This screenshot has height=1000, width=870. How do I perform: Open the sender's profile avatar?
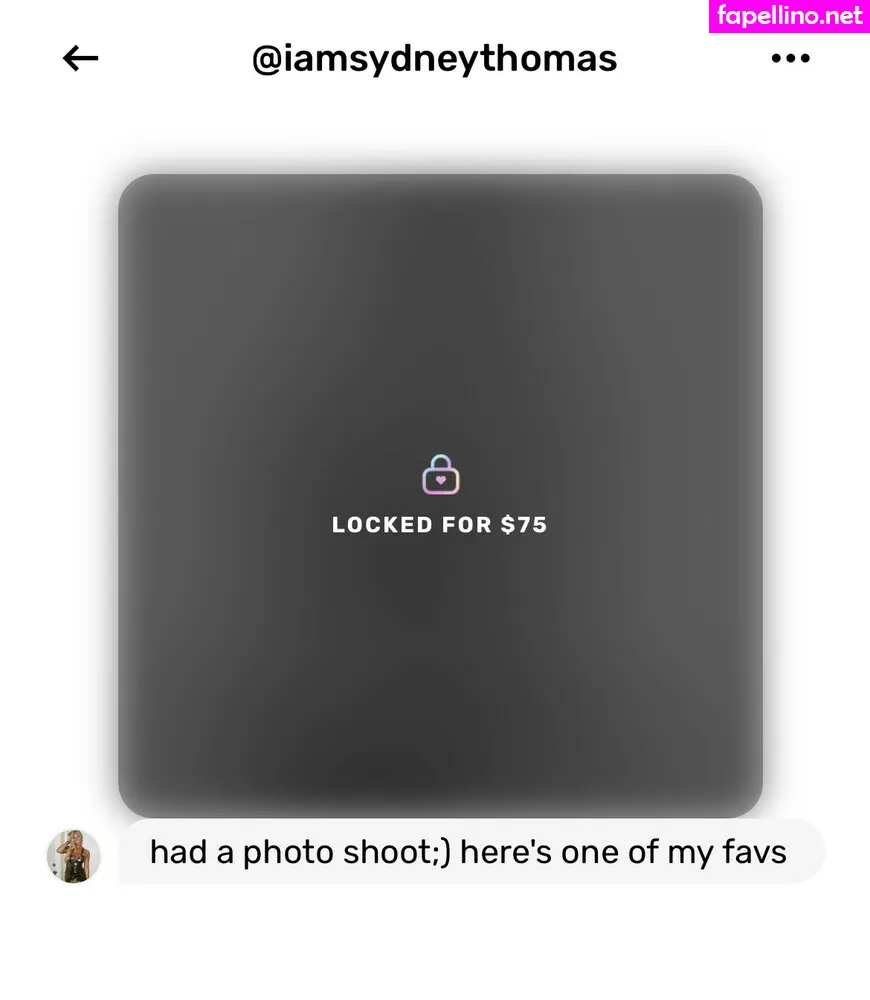[x=73, y=856]
